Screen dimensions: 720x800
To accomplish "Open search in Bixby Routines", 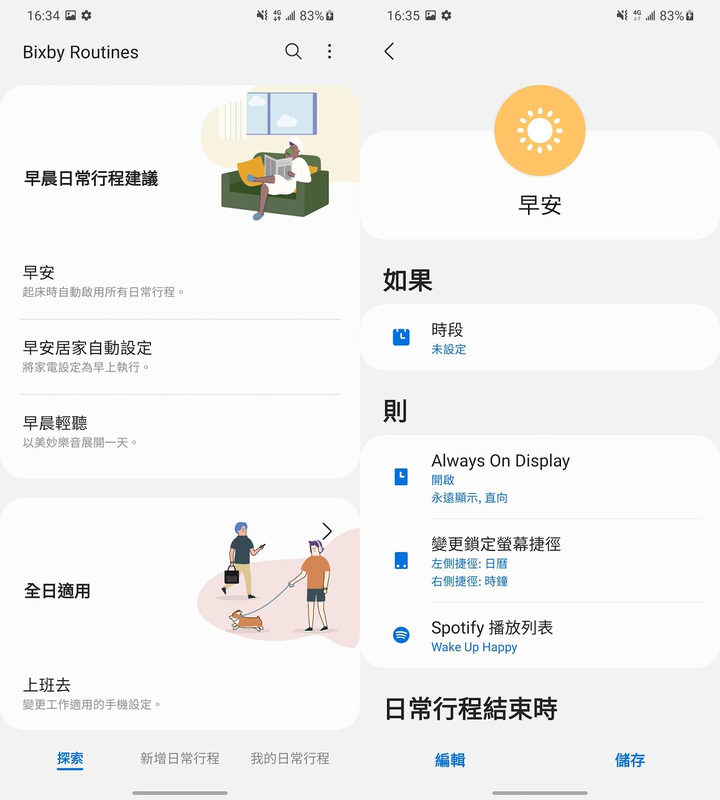I will tap(294, 52).
